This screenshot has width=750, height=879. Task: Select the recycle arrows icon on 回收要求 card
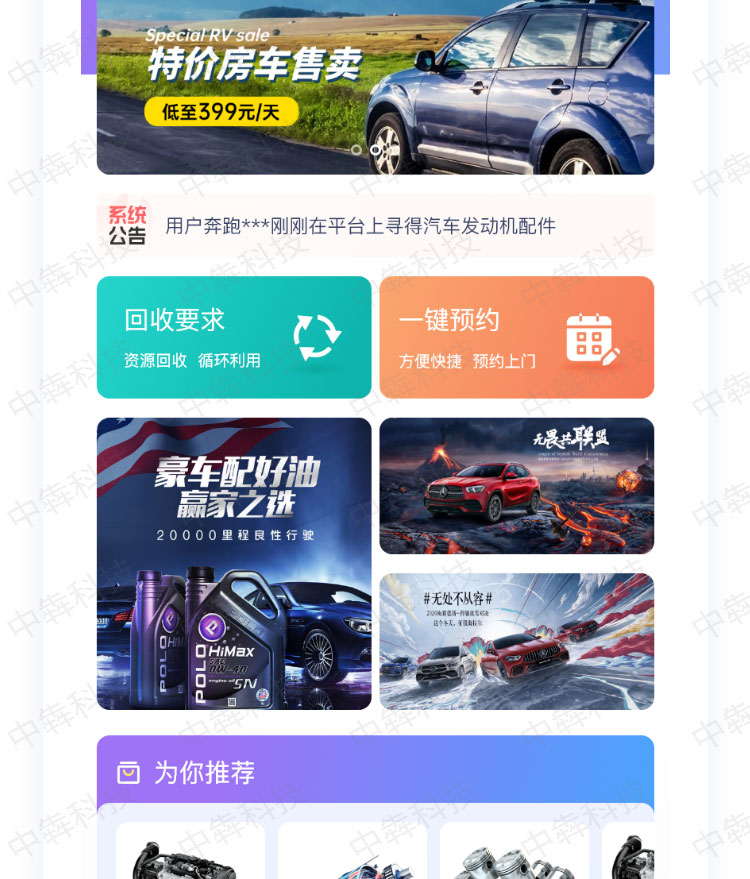(315, 339)
